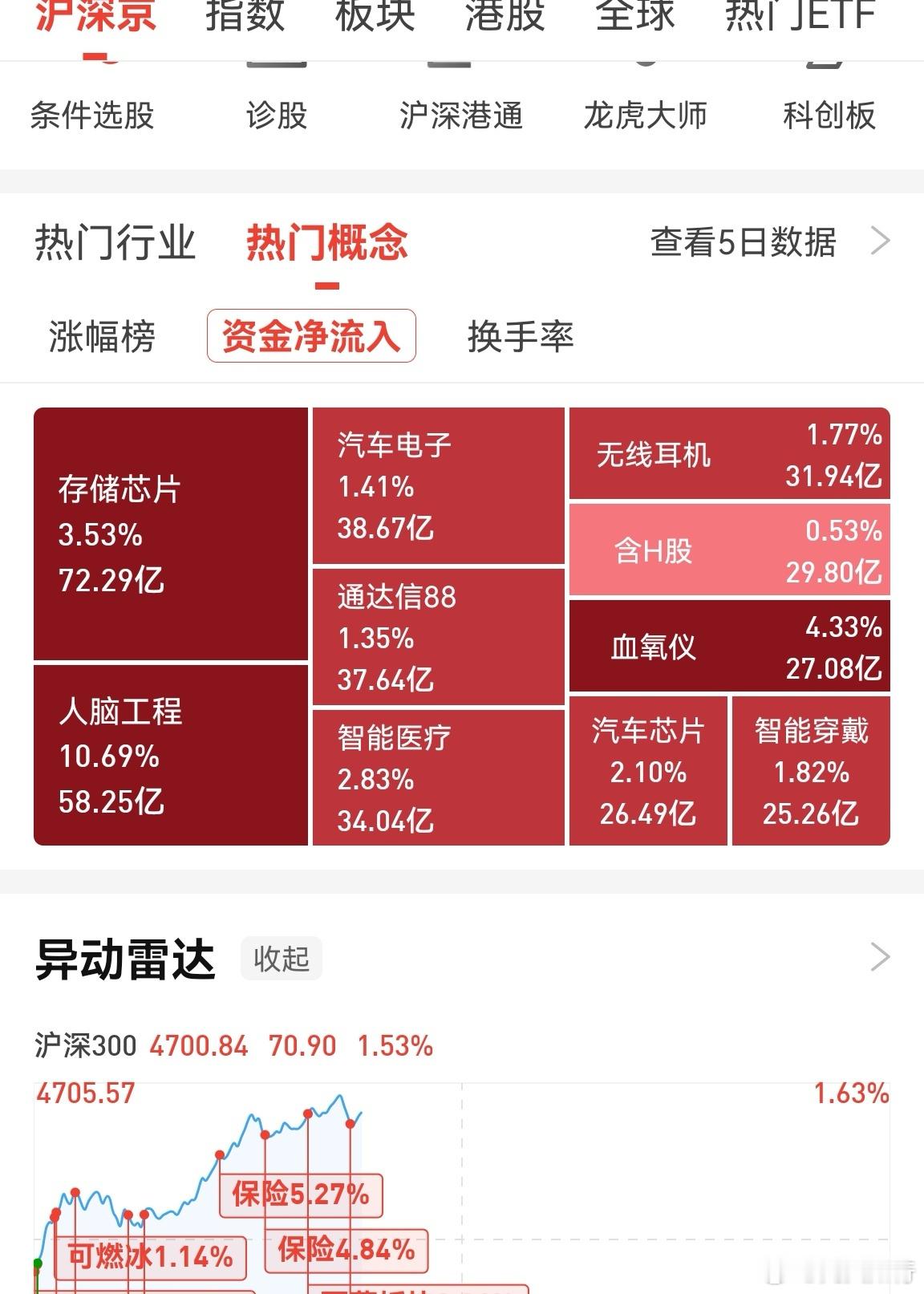Expand 查看5日数据 via its chevron

point(881,241)
